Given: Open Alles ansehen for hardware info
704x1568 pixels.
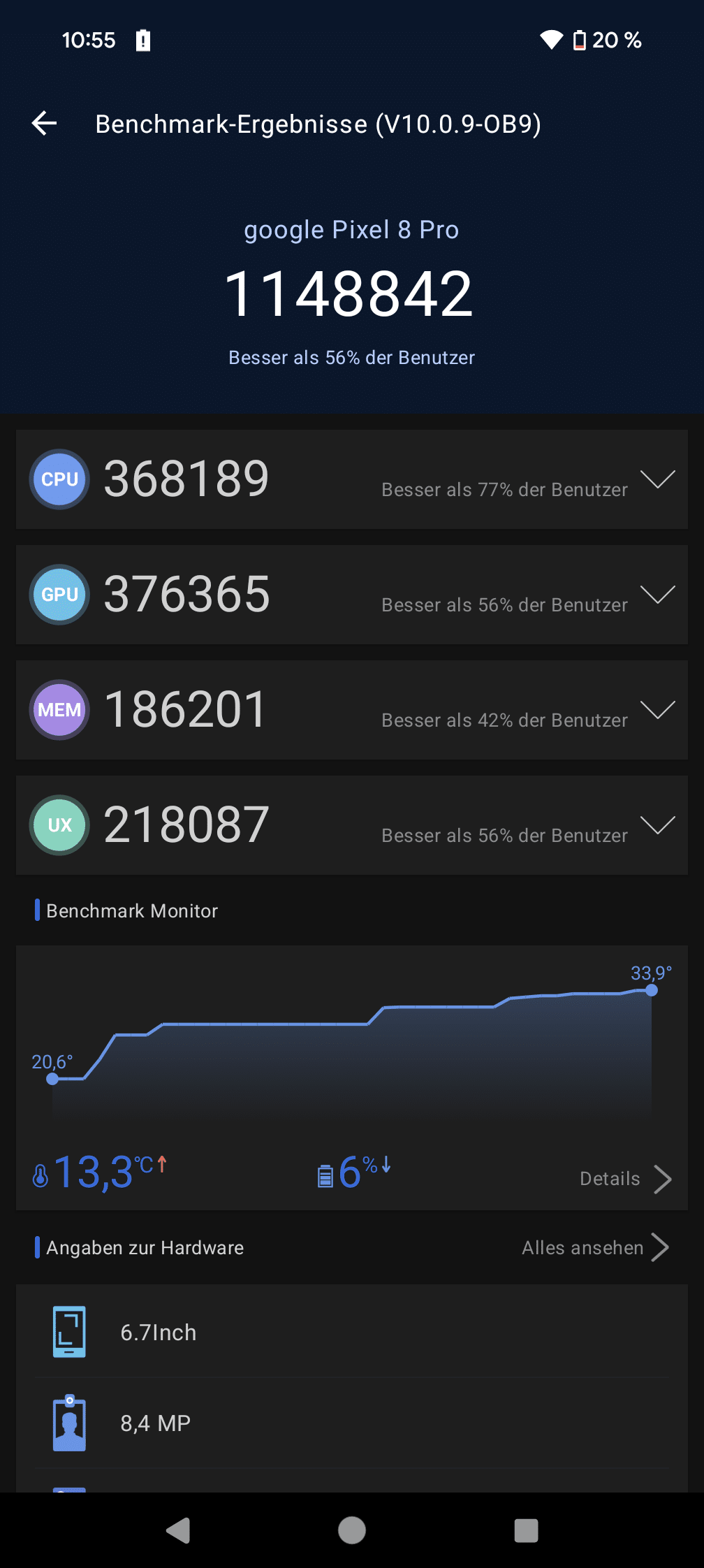Looking at the screenshot, I should click(595, 1247).
